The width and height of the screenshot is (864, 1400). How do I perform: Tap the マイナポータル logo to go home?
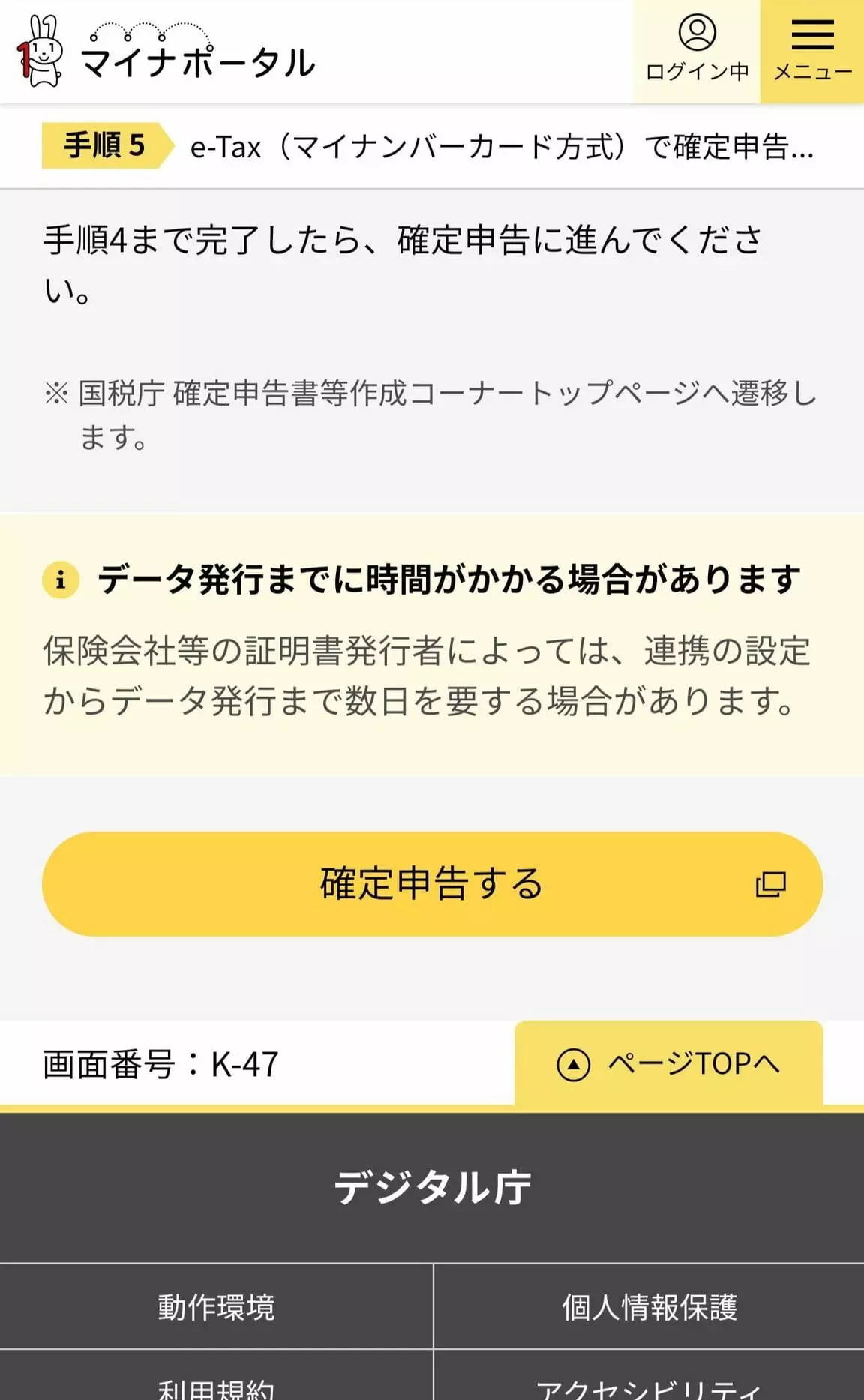[166, 52]
